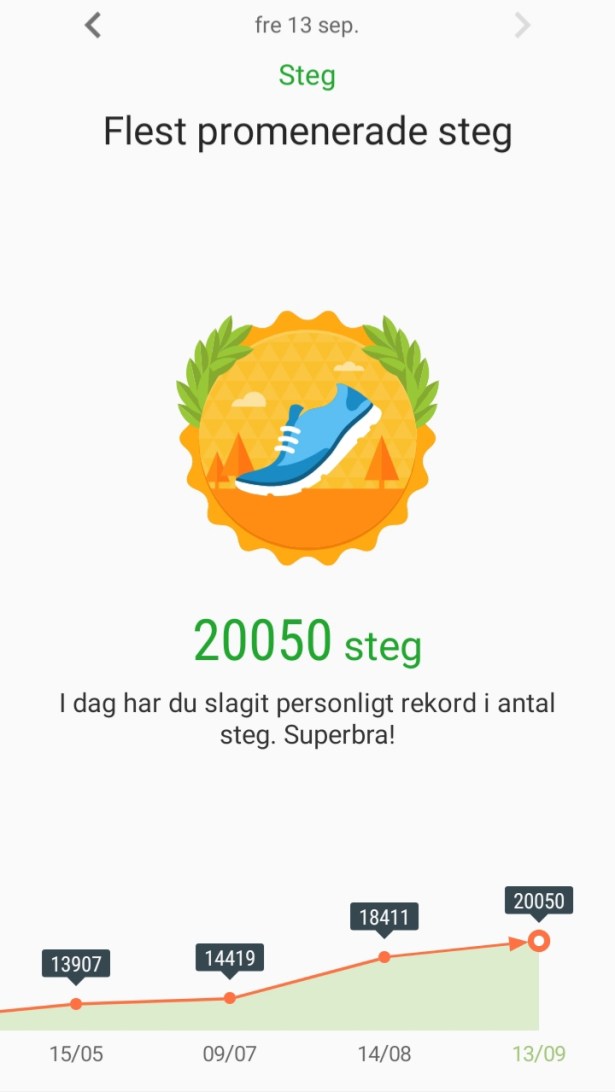Select the 15/05 record point with 13907
The width and height of the screenshot is (615, 1092).
(76, 1003)
